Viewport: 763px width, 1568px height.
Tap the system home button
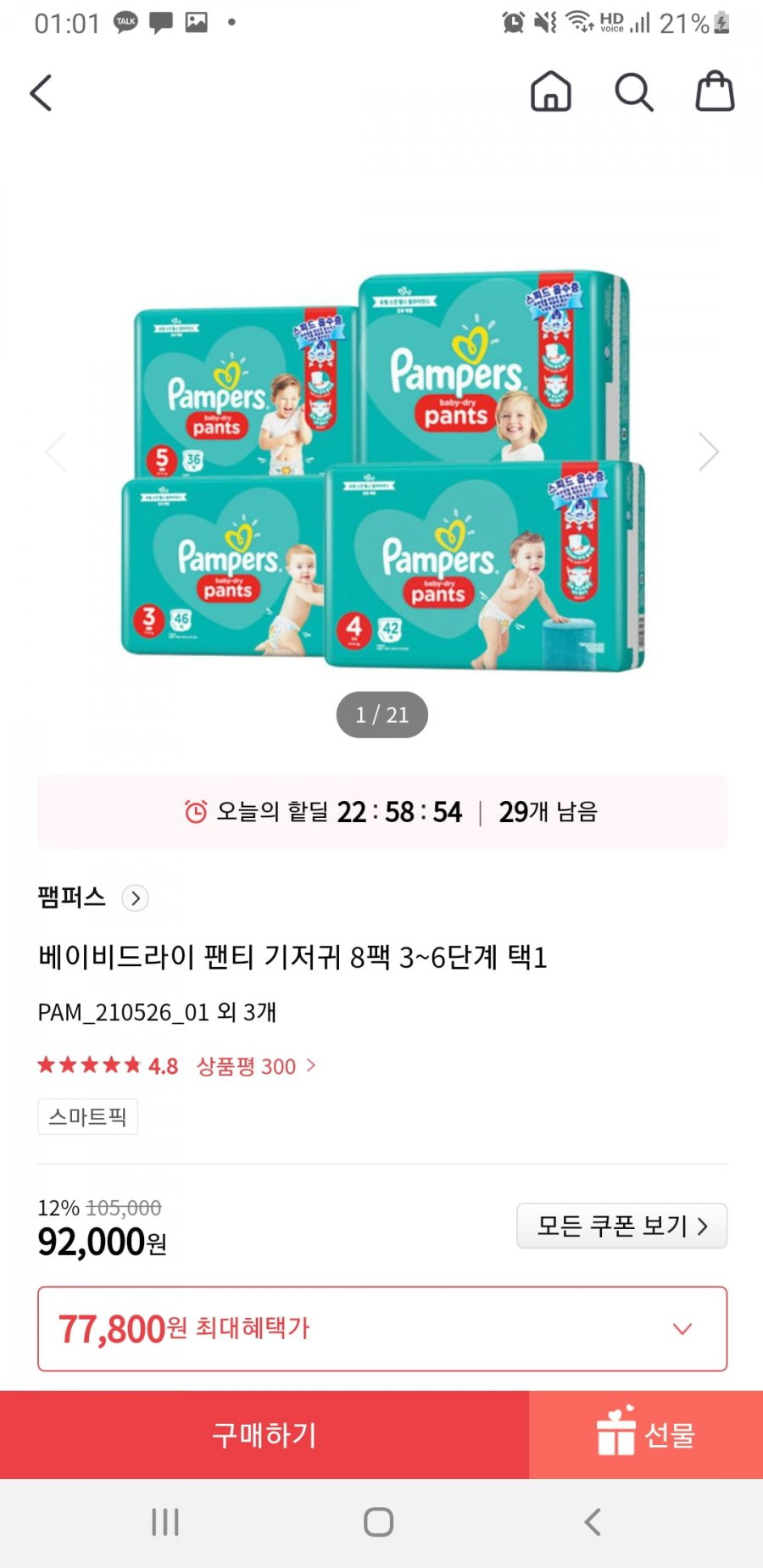pos(379,1522)
